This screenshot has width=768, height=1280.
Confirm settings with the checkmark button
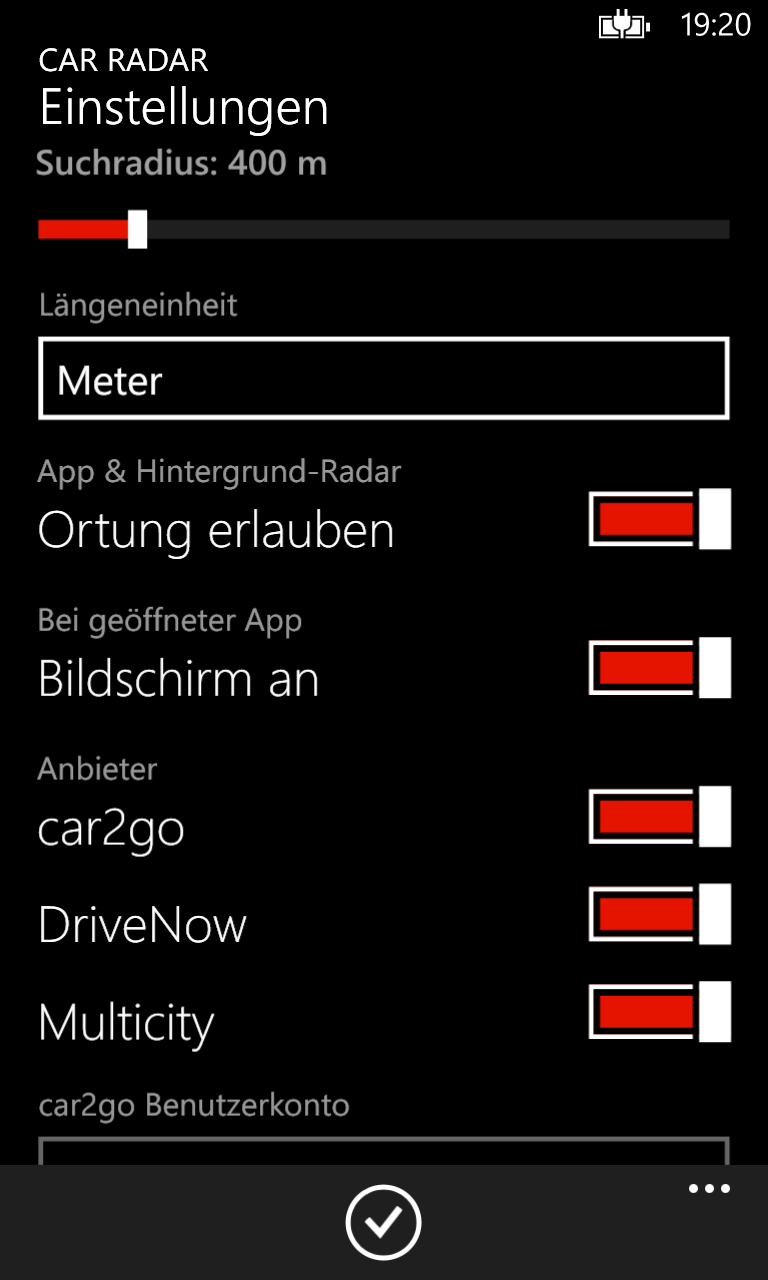(x=383, y=1221)
